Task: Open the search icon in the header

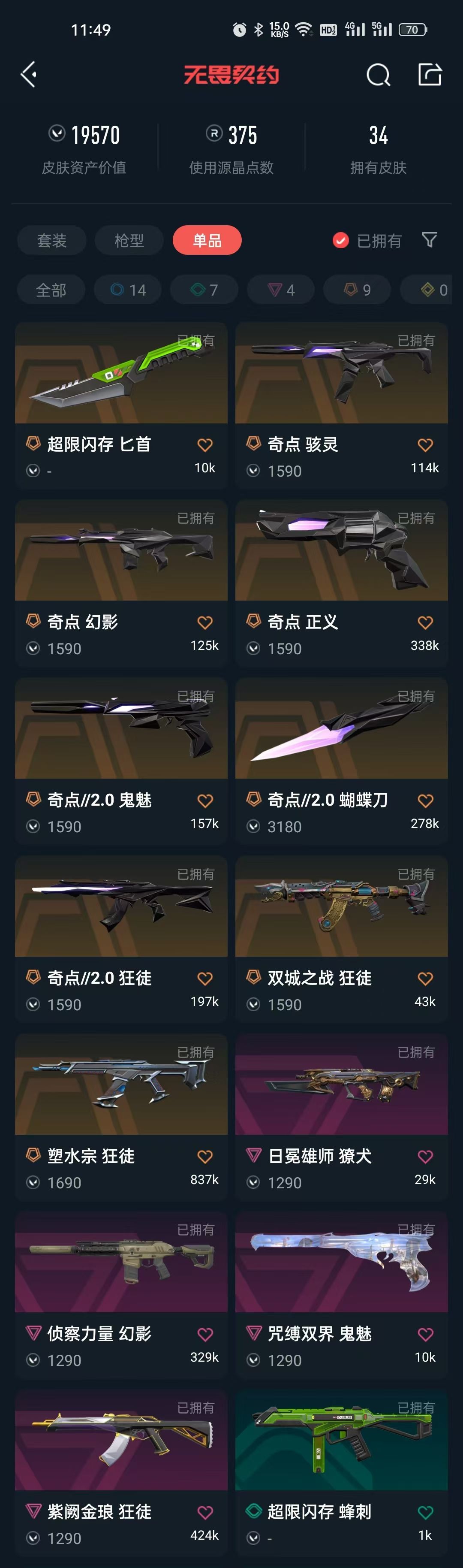Action: click(x=378, y=75)
